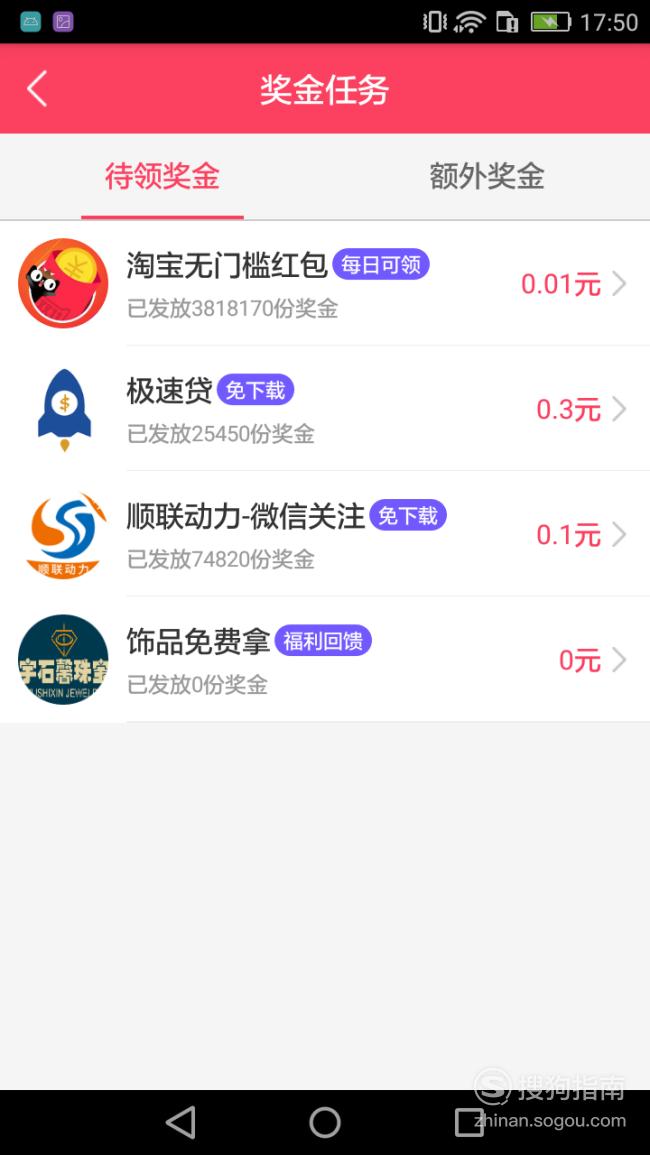Screen dimensions: 650x1155
Task: Open 顺联动力-微信关注 task
Action: [x=325, y=534]
